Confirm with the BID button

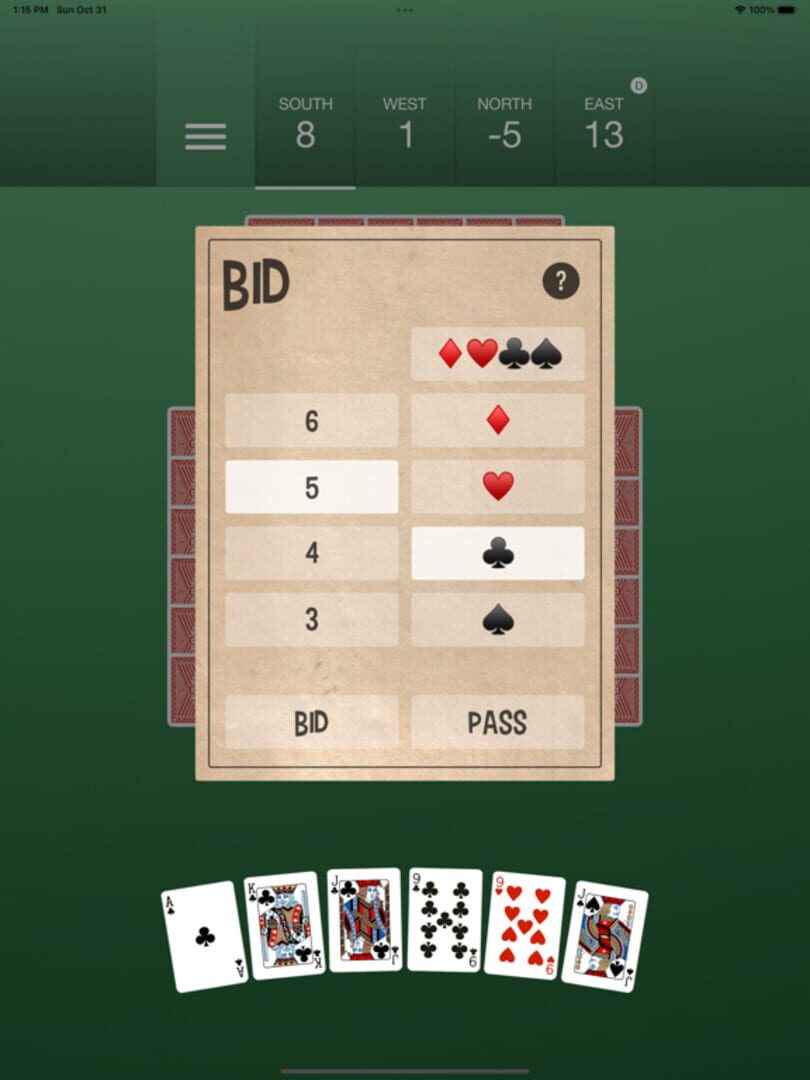[x=312, y=722]
